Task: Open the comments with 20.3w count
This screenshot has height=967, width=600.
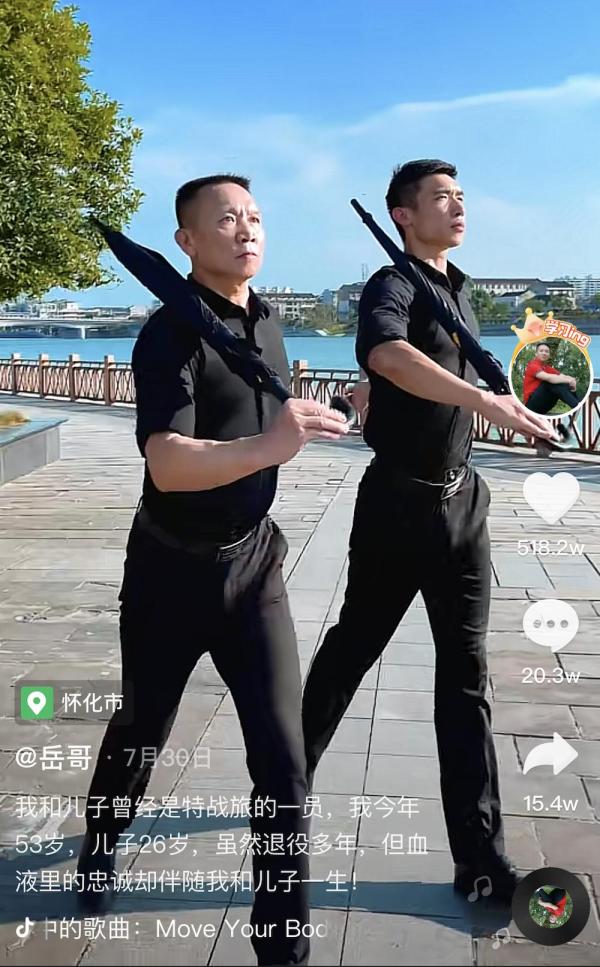Action: 550,625
